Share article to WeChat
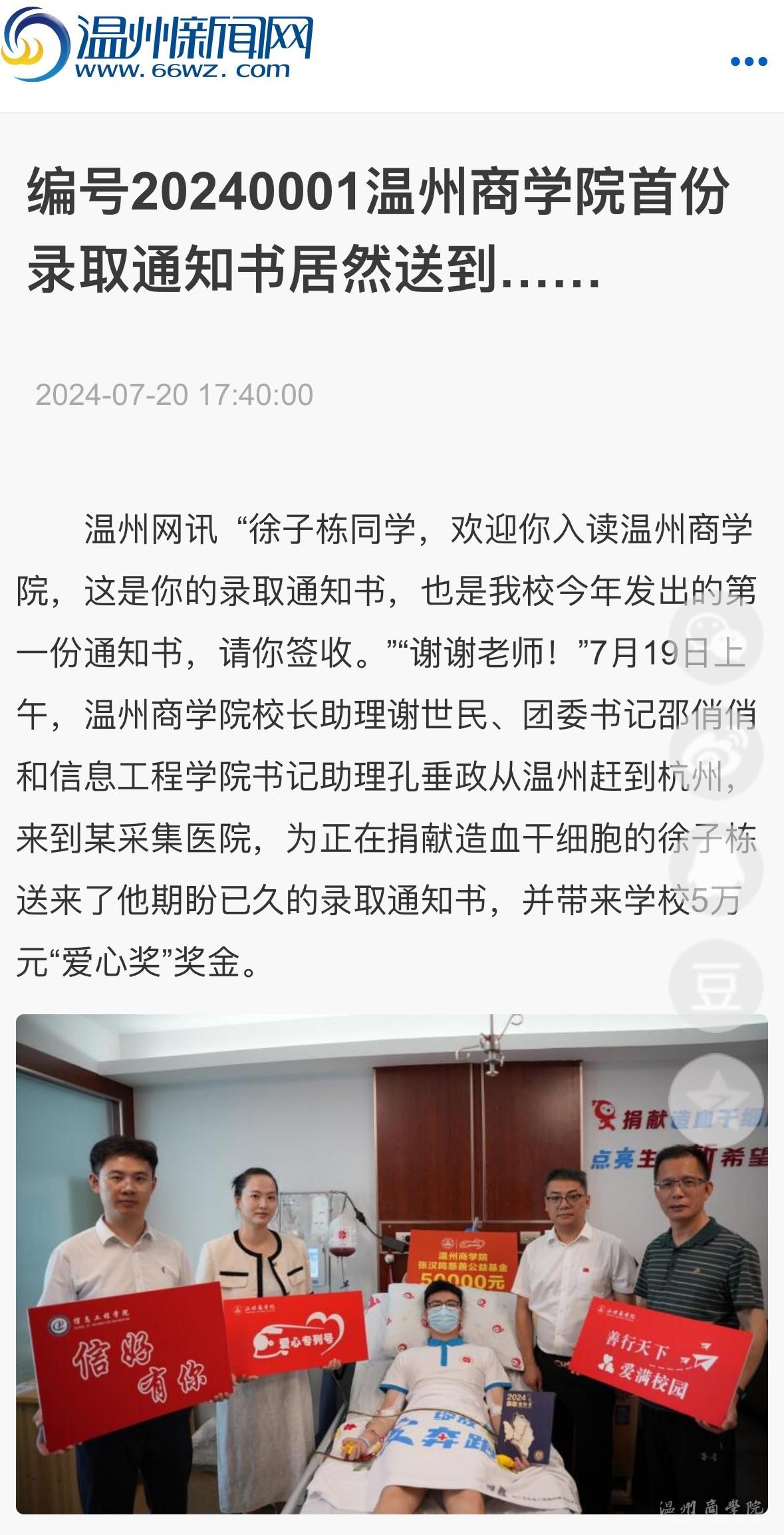This screenshot has height=1535, width=784. click(x=716, y=636)
